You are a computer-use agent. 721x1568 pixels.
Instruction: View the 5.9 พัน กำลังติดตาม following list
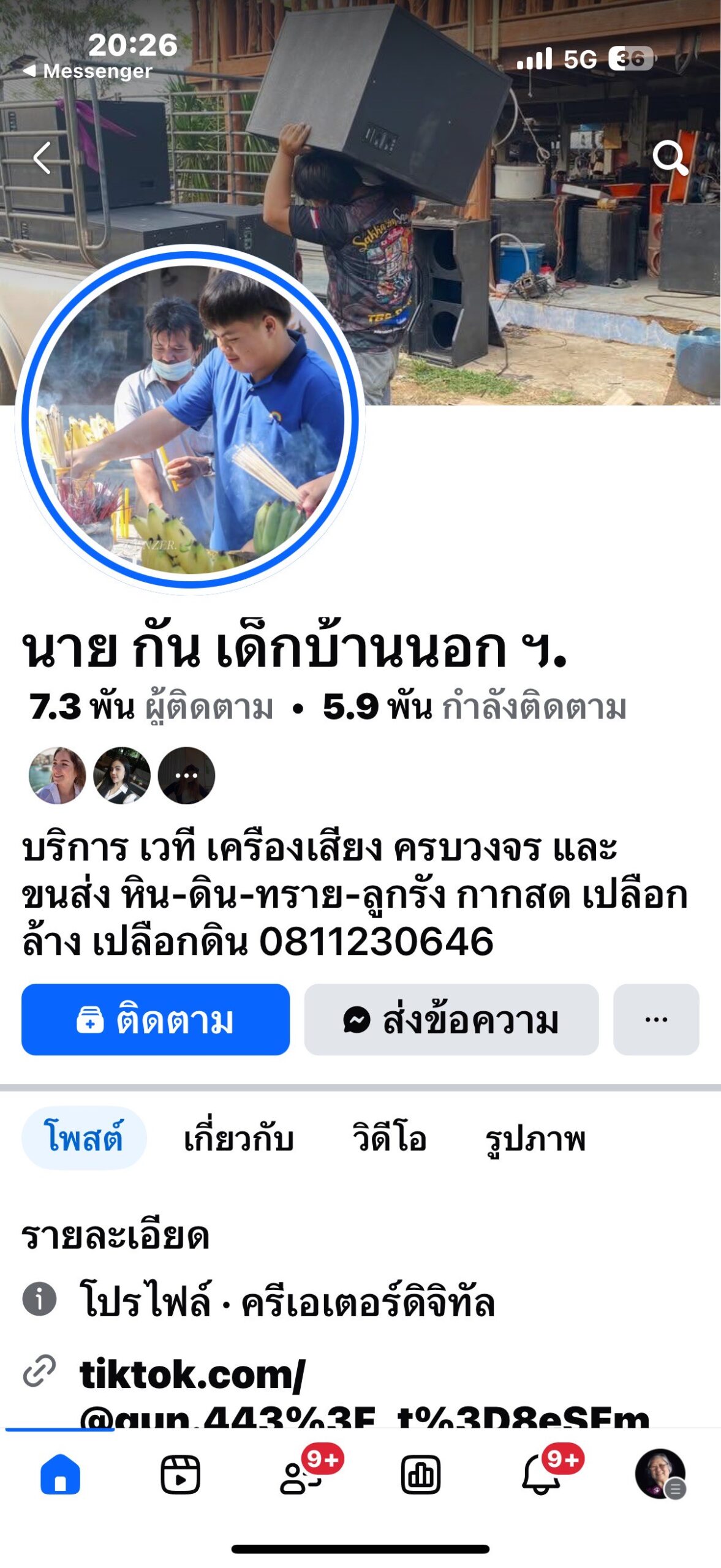point(474,707)
